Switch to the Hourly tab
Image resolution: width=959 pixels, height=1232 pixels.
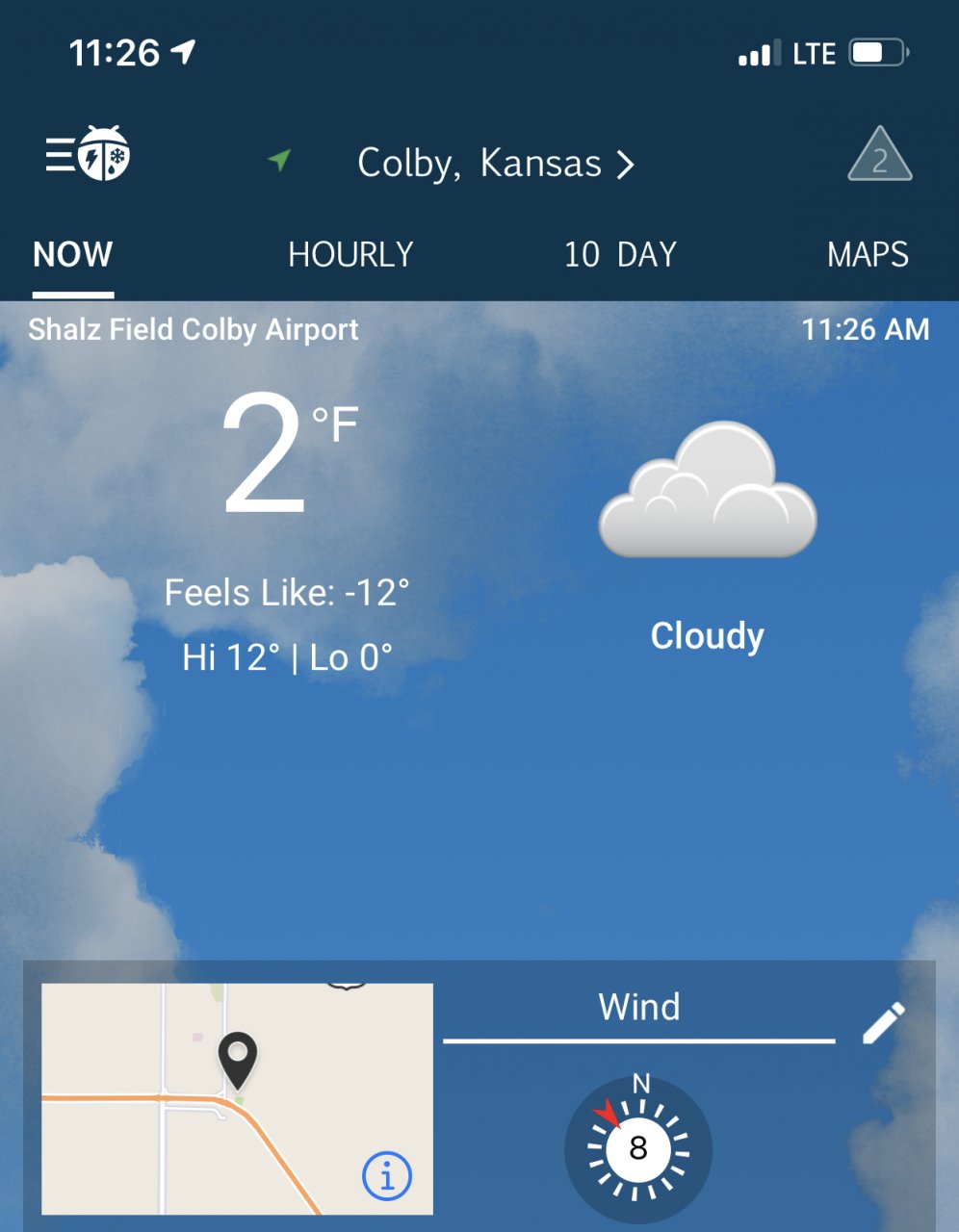tap(350, 255)
